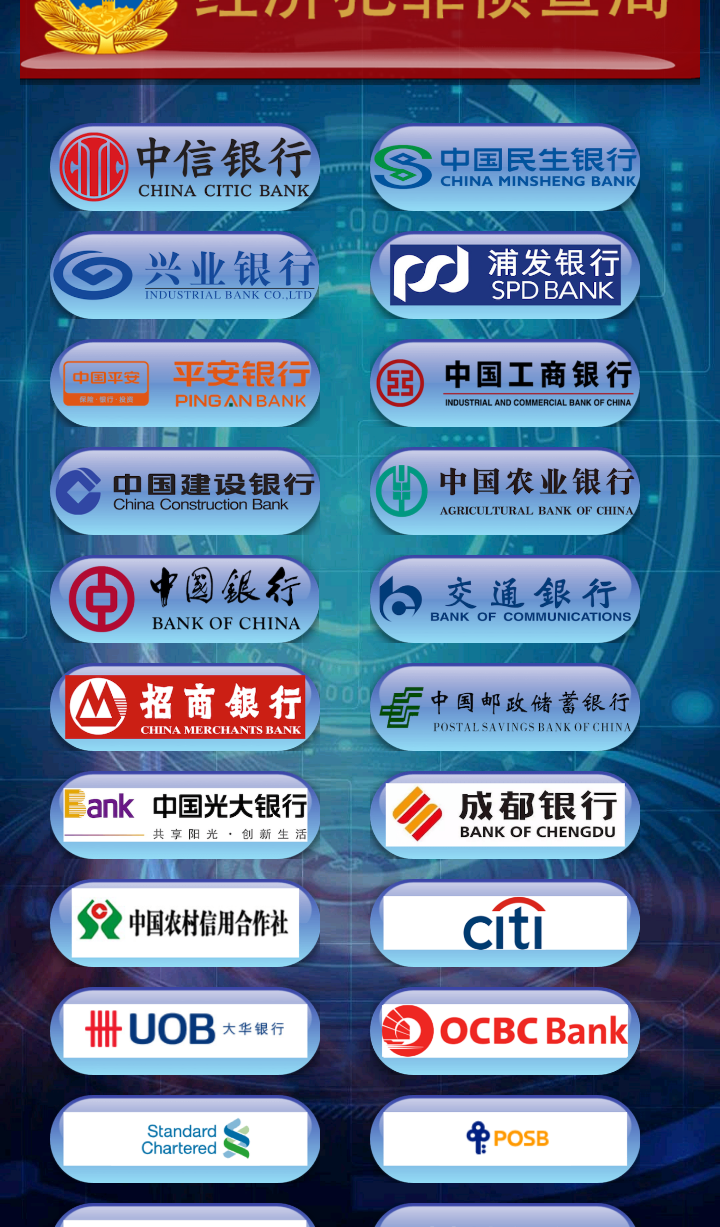Tap Standard Chartered button
This screenshot has height=1227, width=720.
point(185,1139)
